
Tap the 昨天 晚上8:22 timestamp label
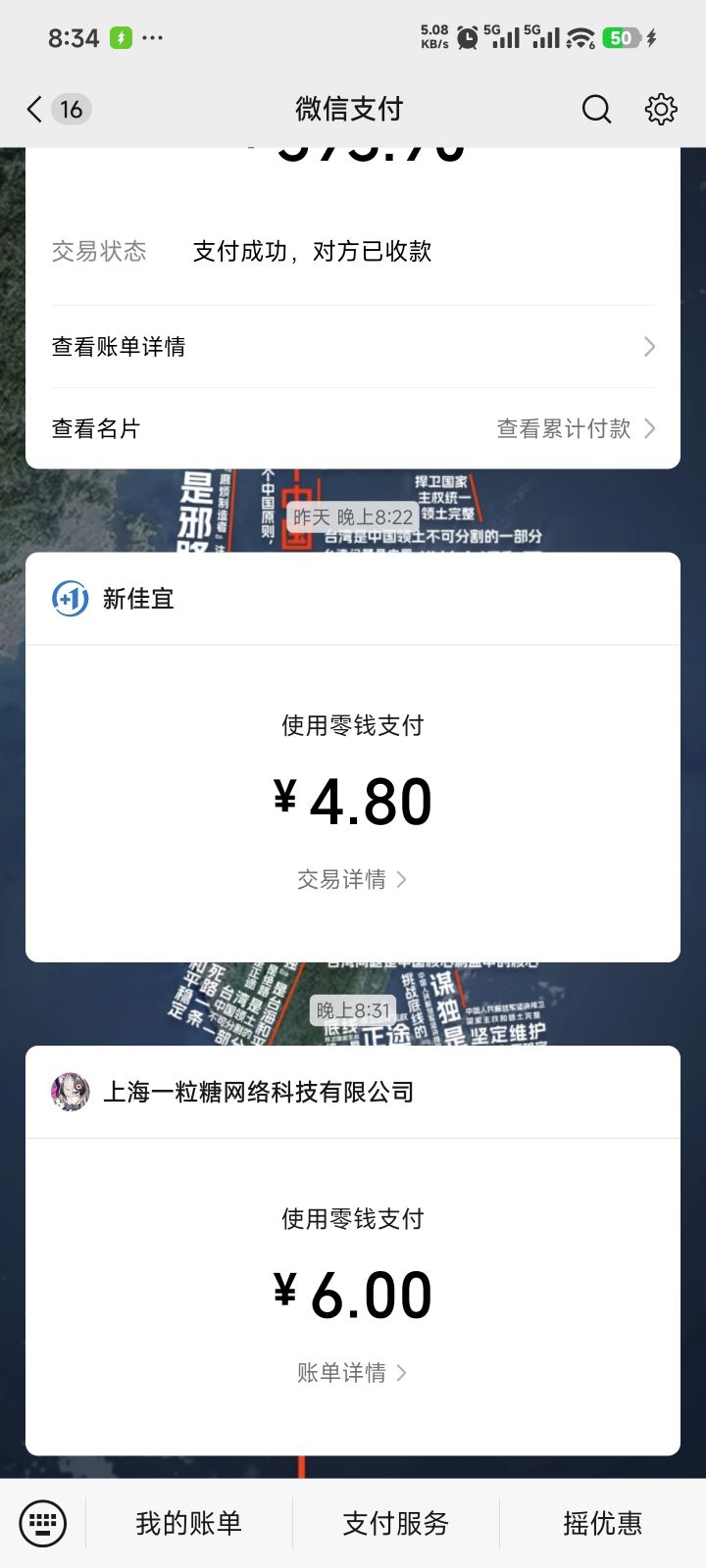coord(352,516)
